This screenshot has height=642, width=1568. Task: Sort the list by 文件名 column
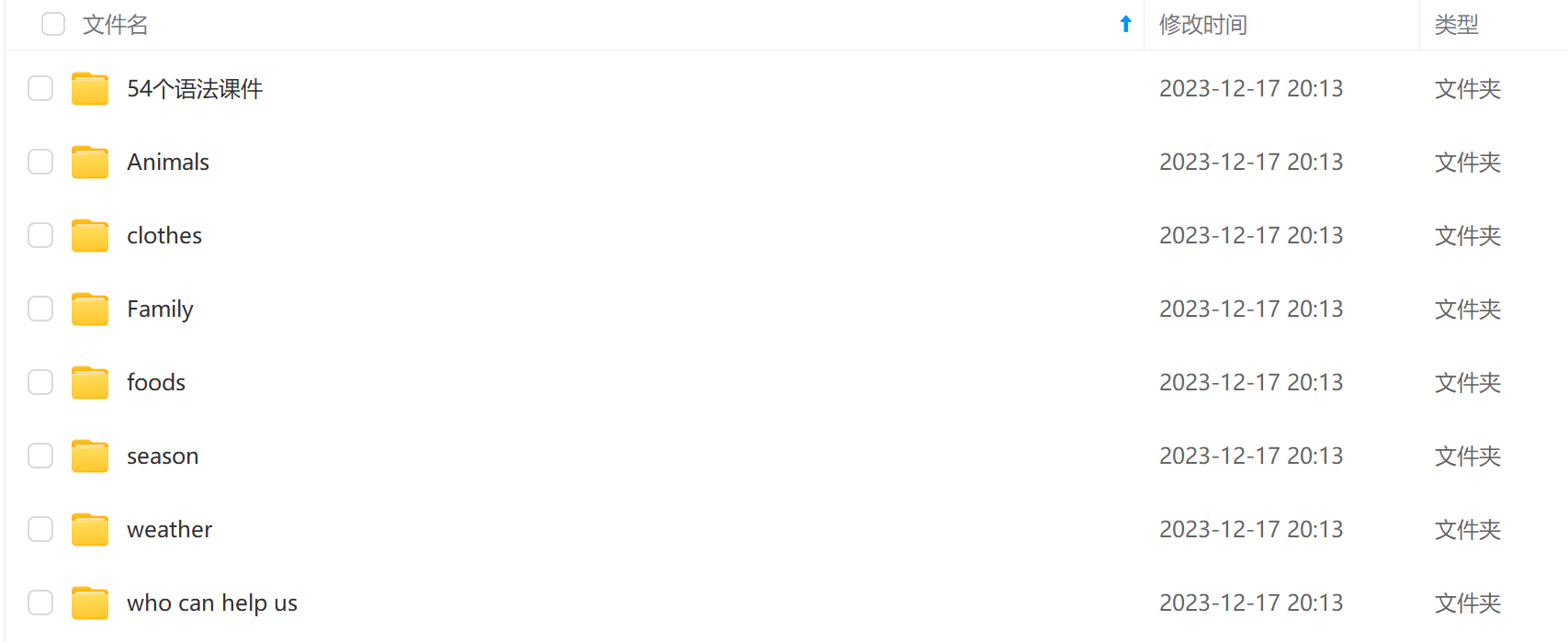click(x=116, y=25)
